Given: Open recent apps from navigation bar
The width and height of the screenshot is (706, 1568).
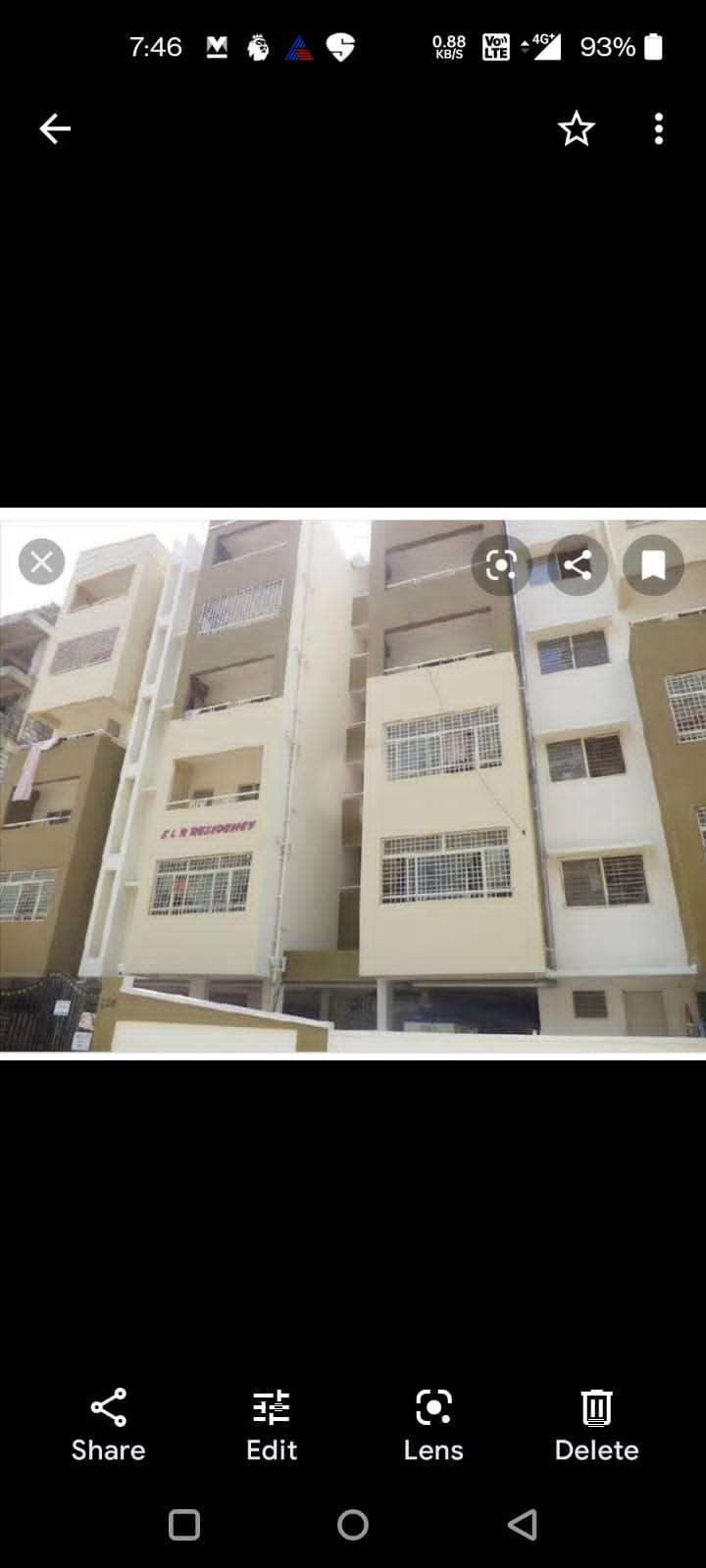Looking at the screenshot, I should (184, 1525).
